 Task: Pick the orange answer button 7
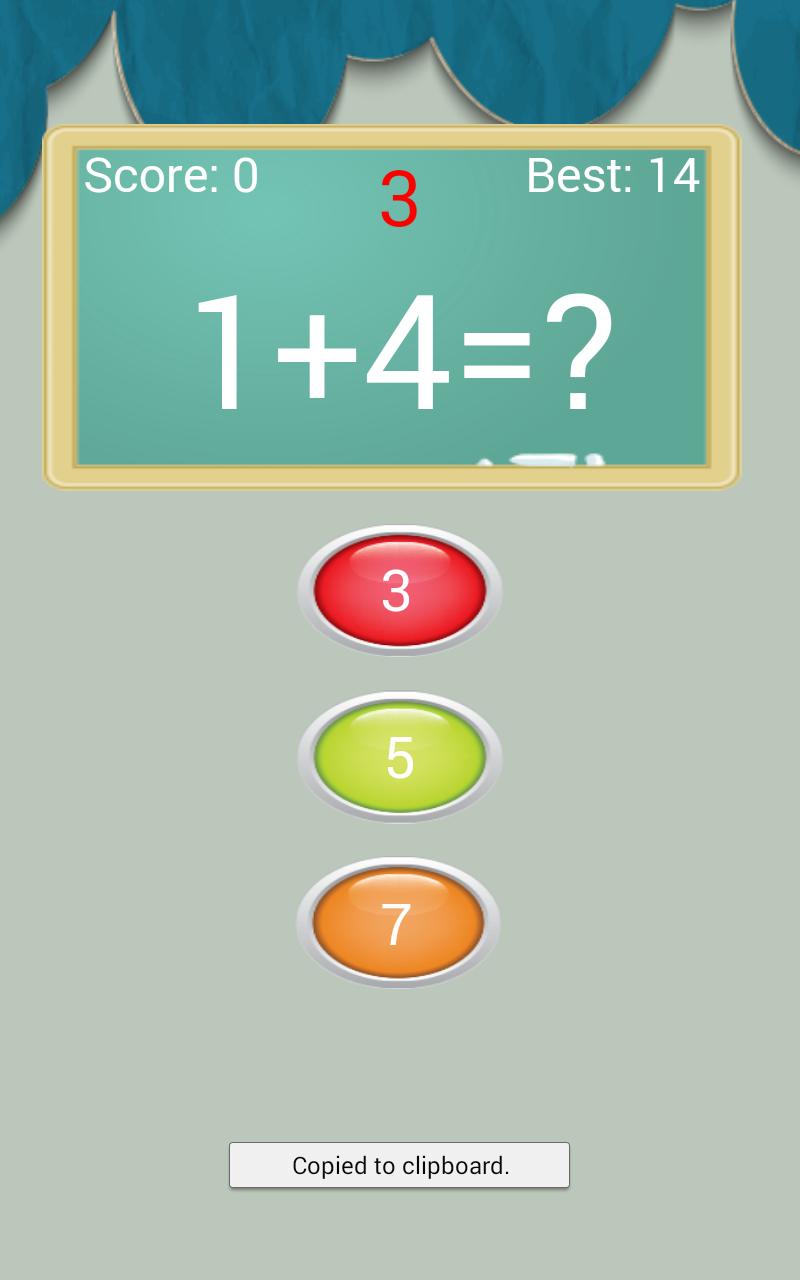398,923
